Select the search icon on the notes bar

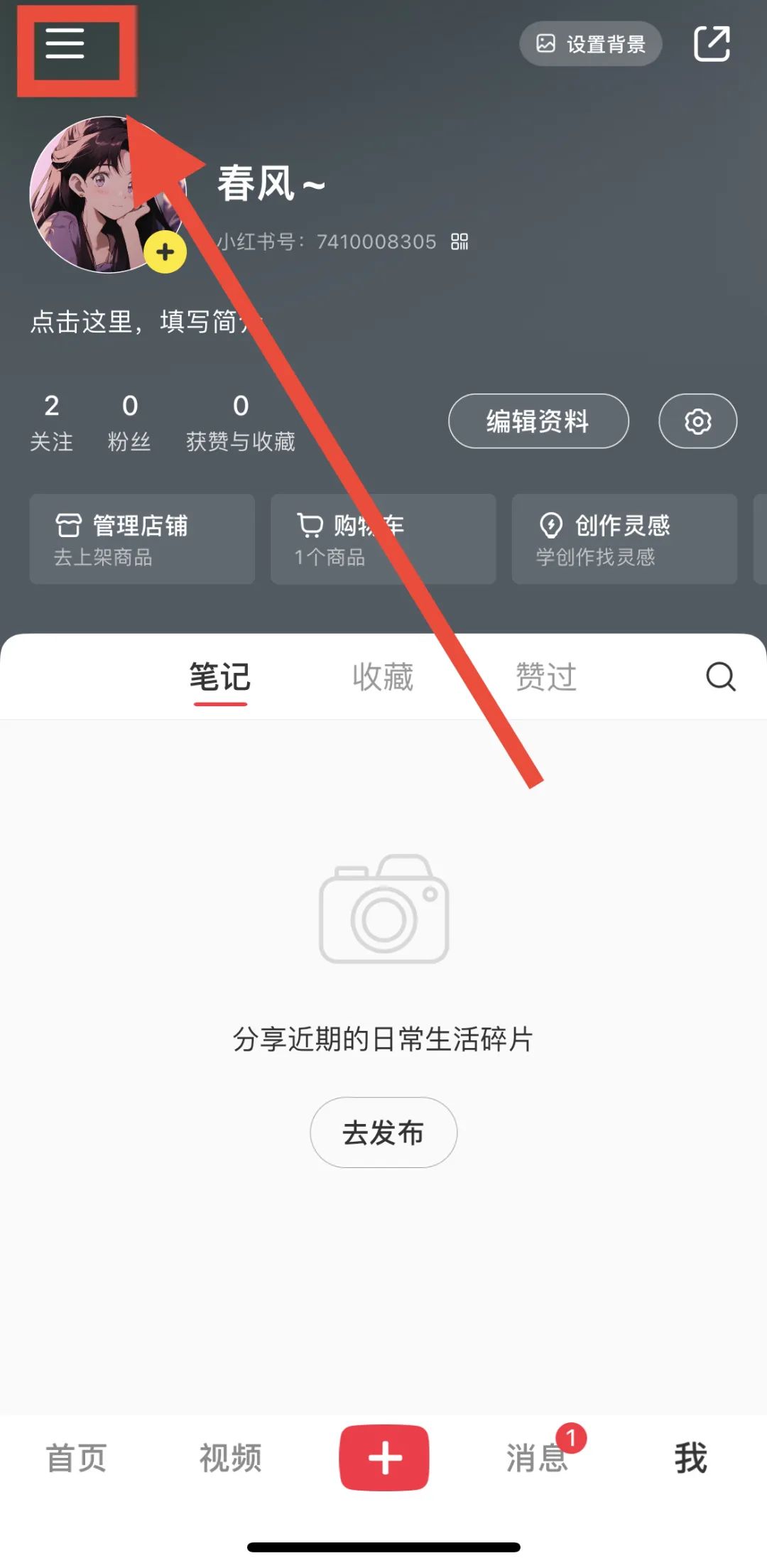pyautogui.click(x=720, y=676)
